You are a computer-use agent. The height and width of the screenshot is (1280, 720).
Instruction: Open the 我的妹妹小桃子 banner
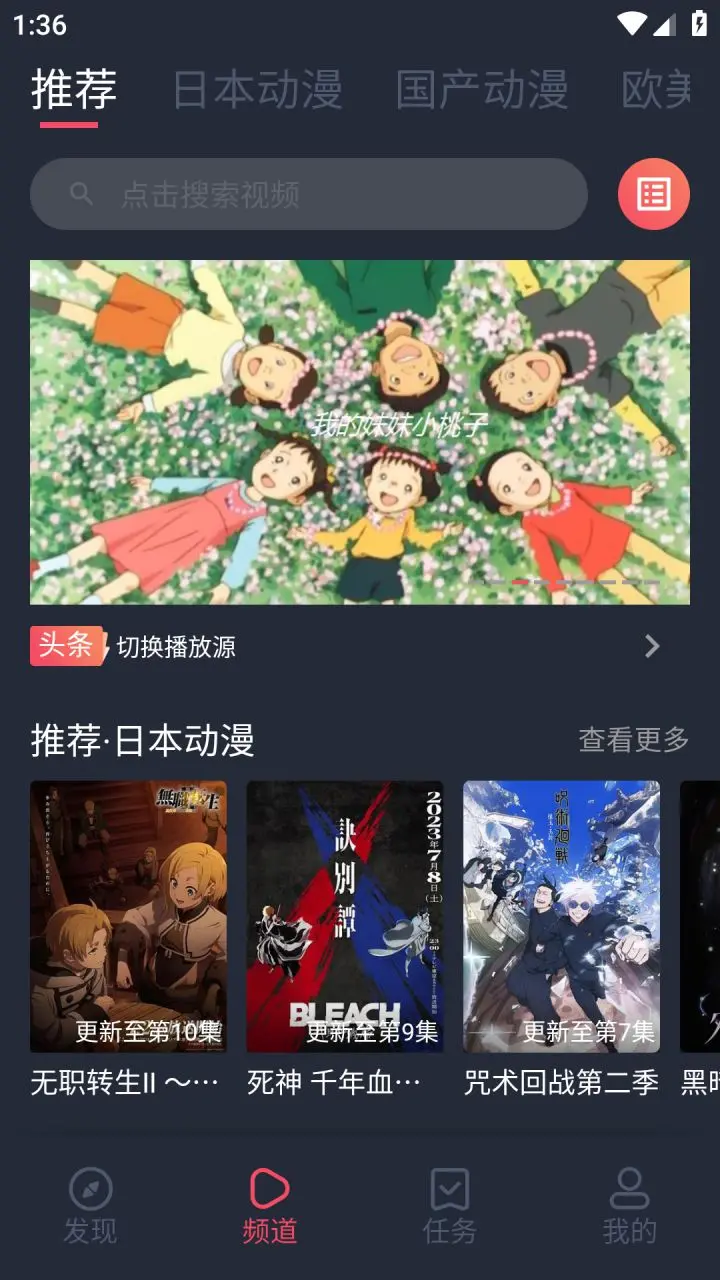pos(360,432)
